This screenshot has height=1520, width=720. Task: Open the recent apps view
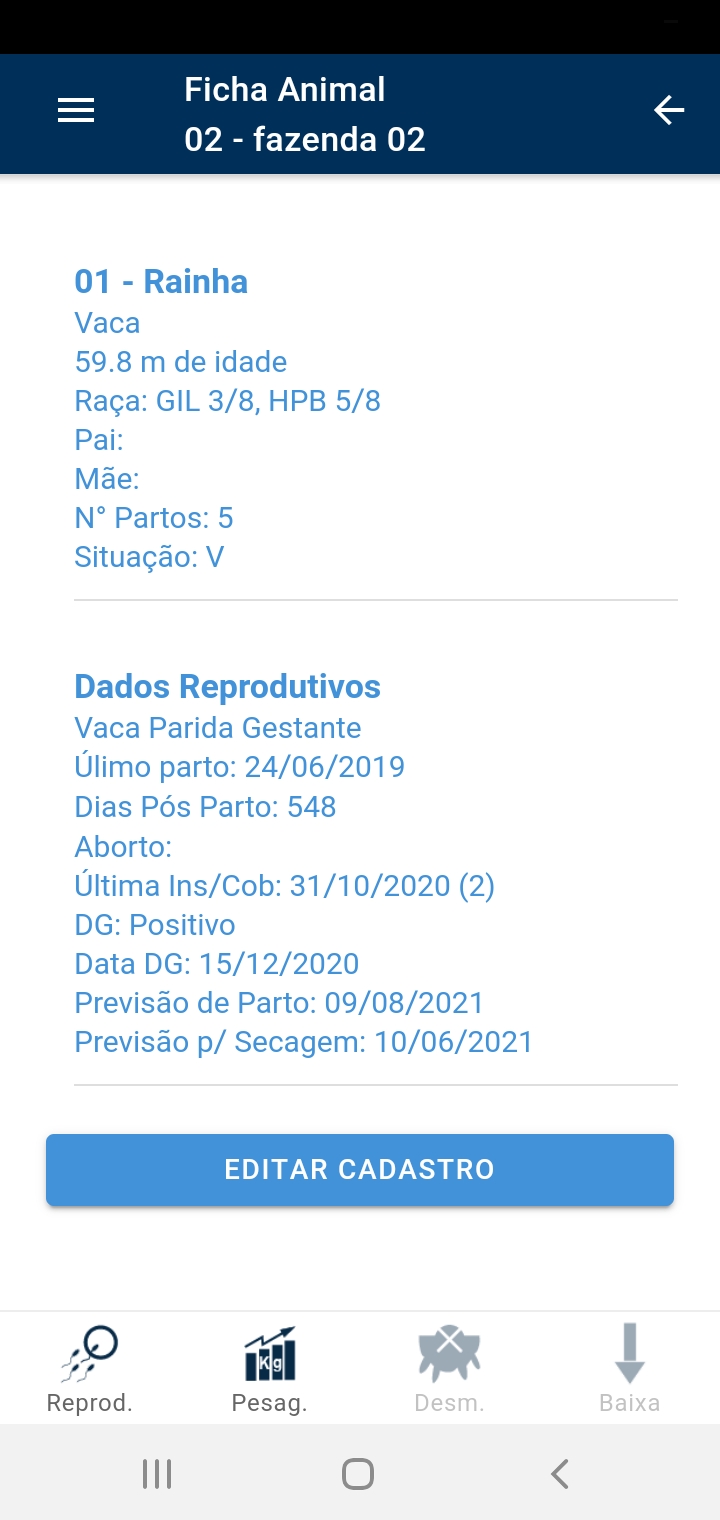157,1474
